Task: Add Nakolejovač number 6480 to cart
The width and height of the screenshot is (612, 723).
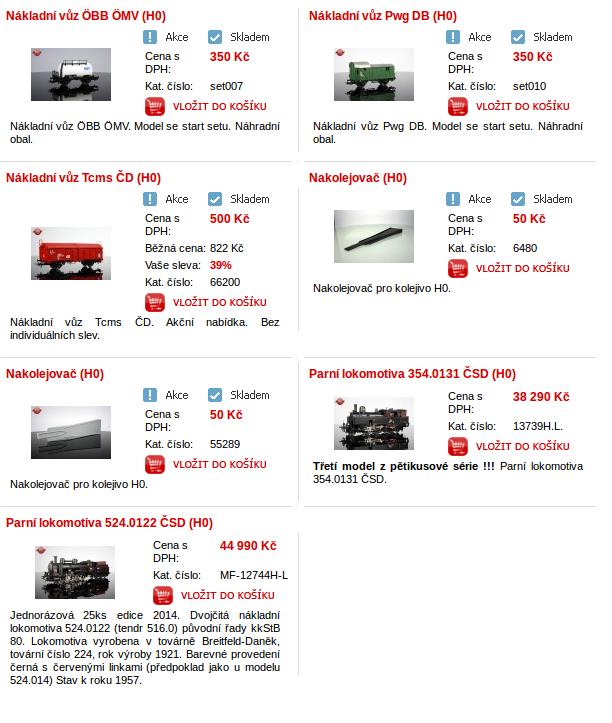Action: point(509,268)
